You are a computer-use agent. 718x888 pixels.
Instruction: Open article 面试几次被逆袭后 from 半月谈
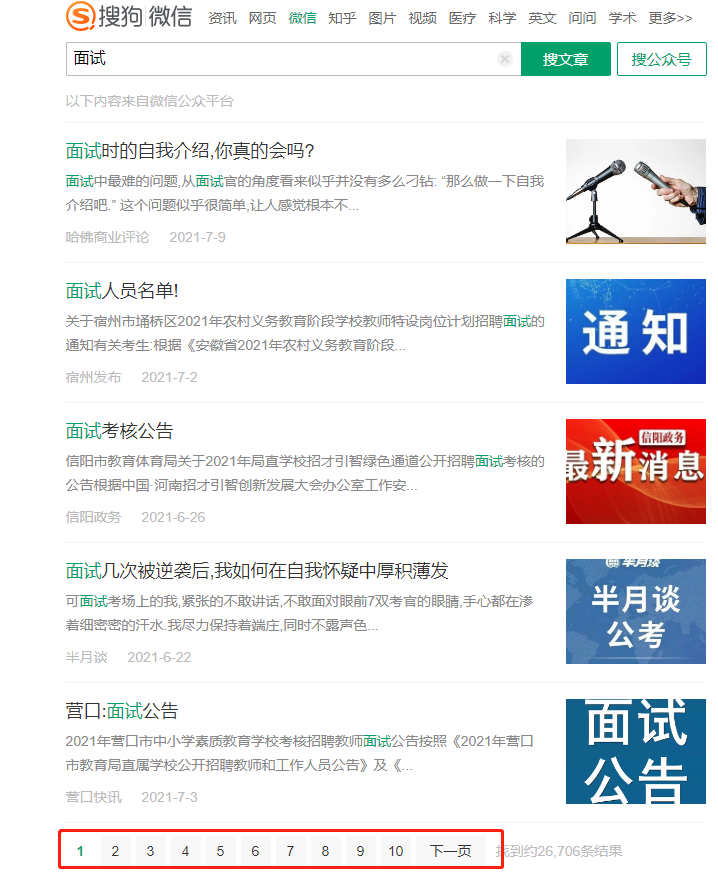pyautogui.click(x=257, y=571)
